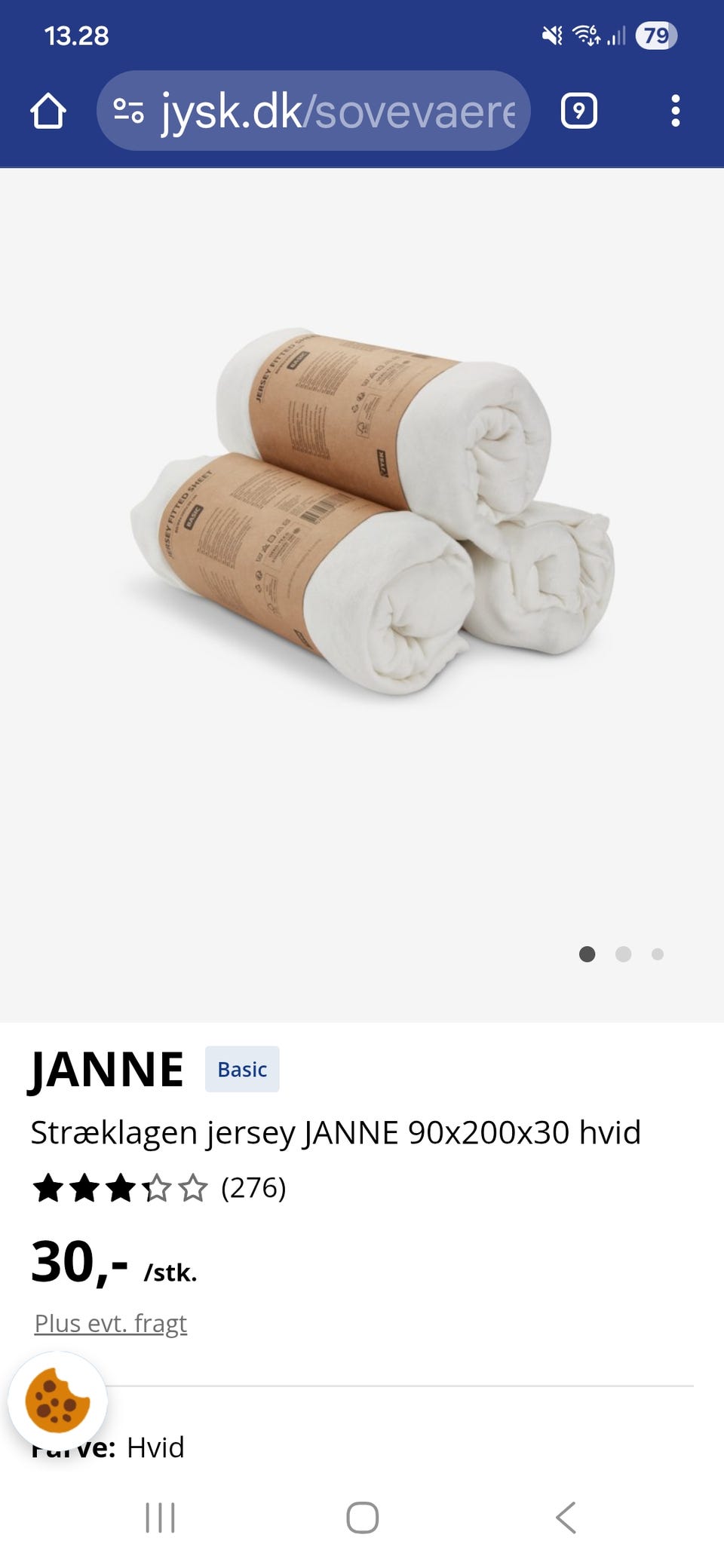
Task: Tap the jysk.dk address bar
Action: pos(314,111)
